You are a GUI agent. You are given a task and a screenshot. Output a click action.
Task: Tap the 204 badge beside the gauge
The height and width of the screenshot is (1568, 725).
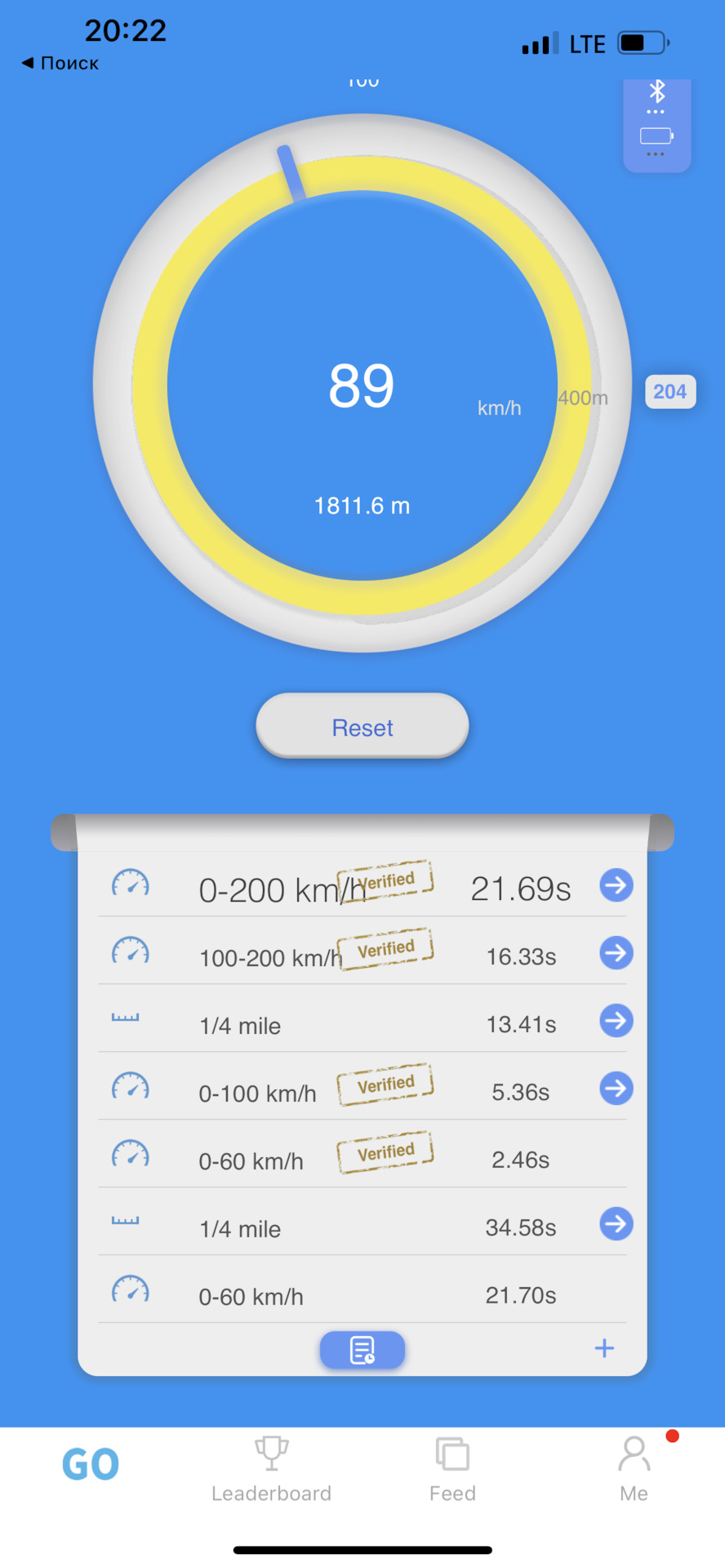pyautogui.click(x=669, y=392)
